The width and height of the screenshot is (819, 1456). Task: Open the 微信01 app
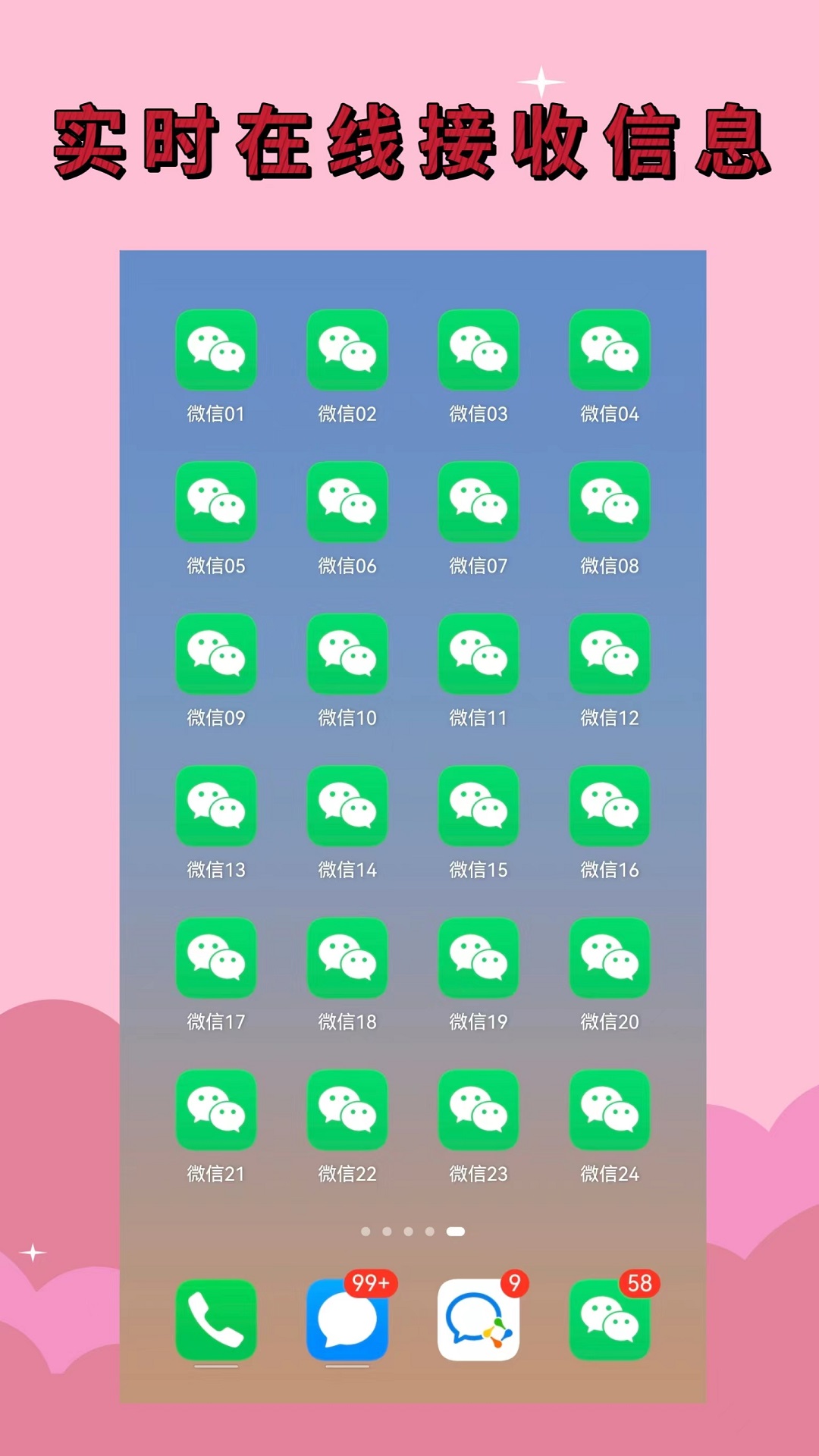pos(215,350)
